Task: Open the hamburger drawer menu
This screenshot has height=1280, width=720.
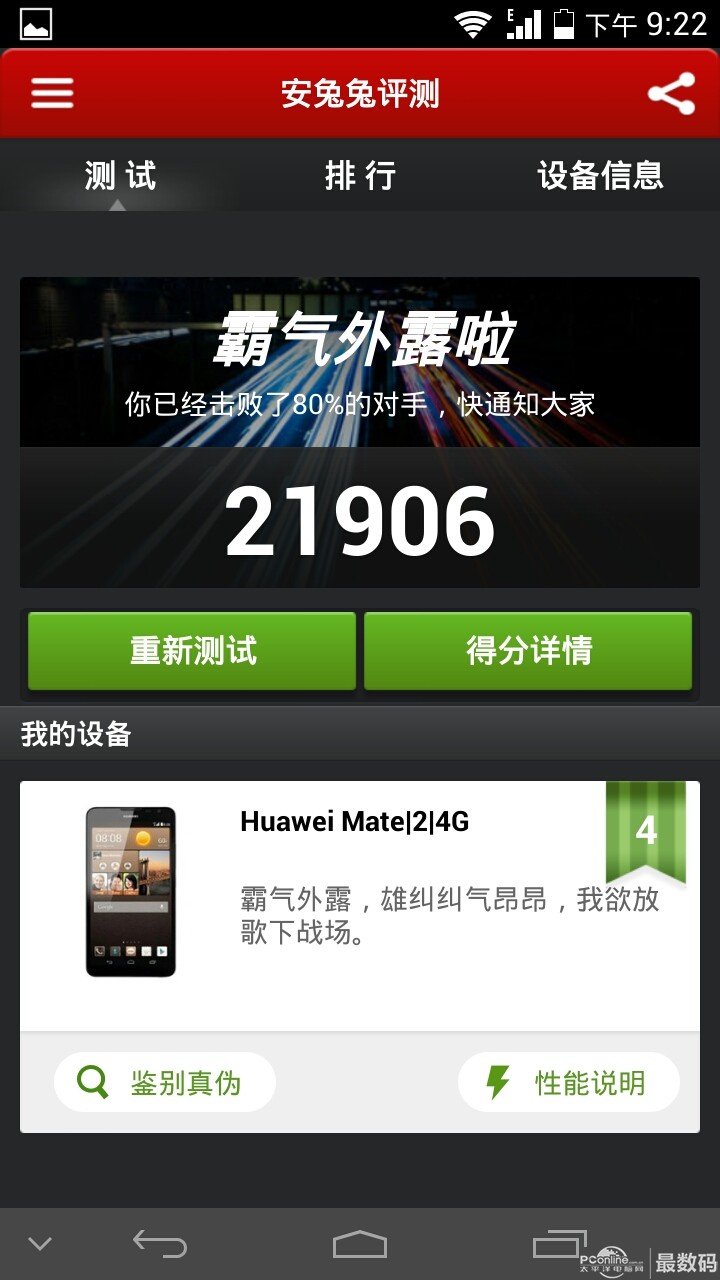Action: (x=52, y=94)
